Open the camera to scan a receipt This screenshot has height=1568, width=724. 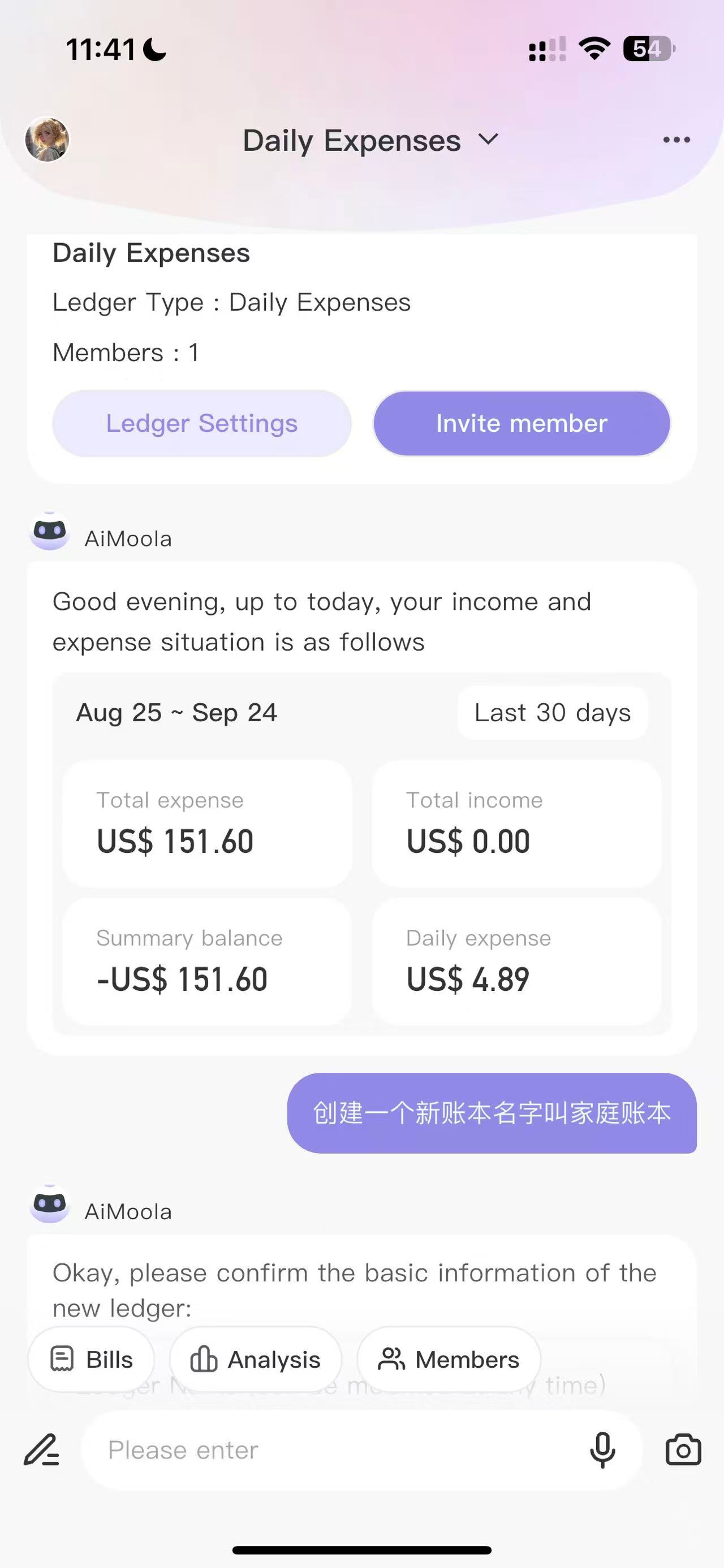coord(683,1450)
